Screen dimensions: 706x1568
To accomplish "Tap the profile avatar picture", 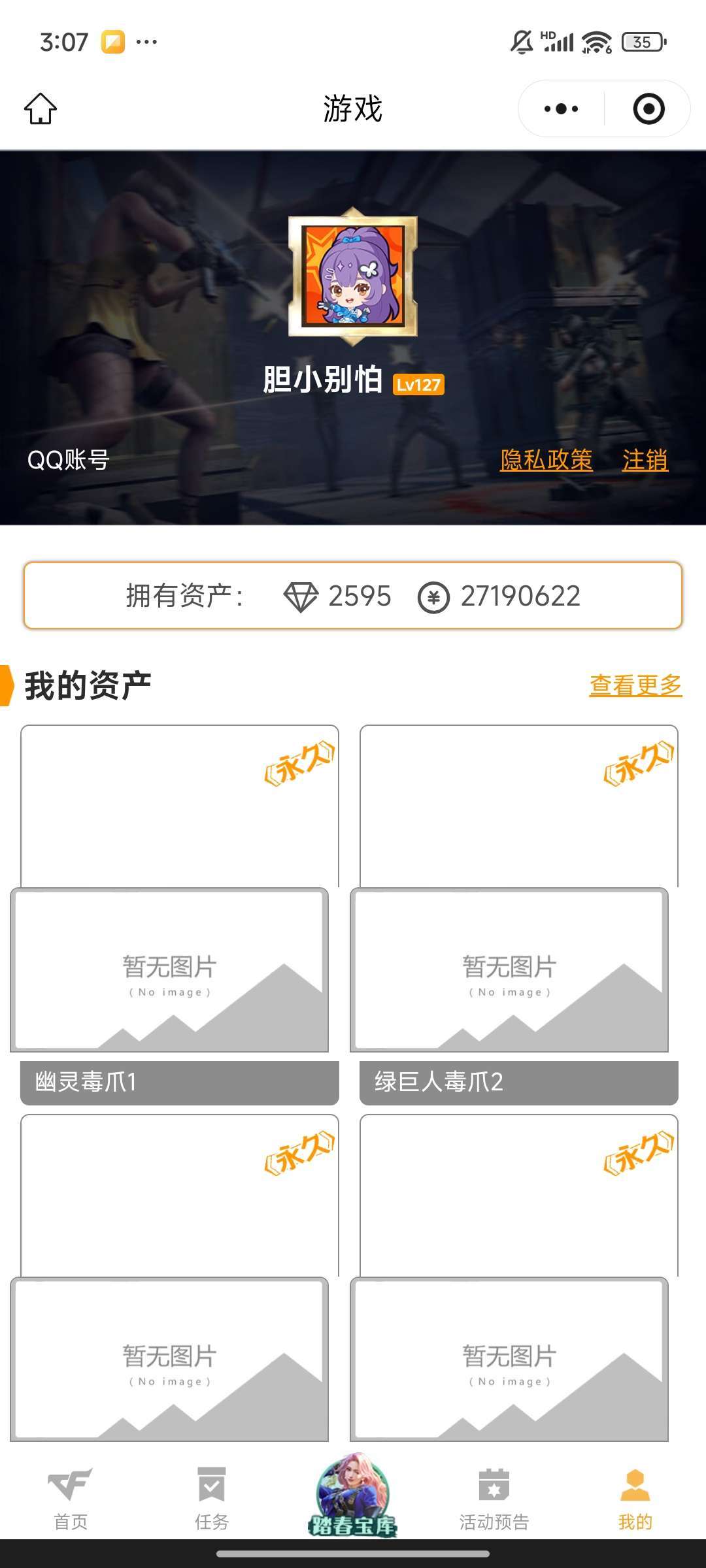I will tap(353, 276).
